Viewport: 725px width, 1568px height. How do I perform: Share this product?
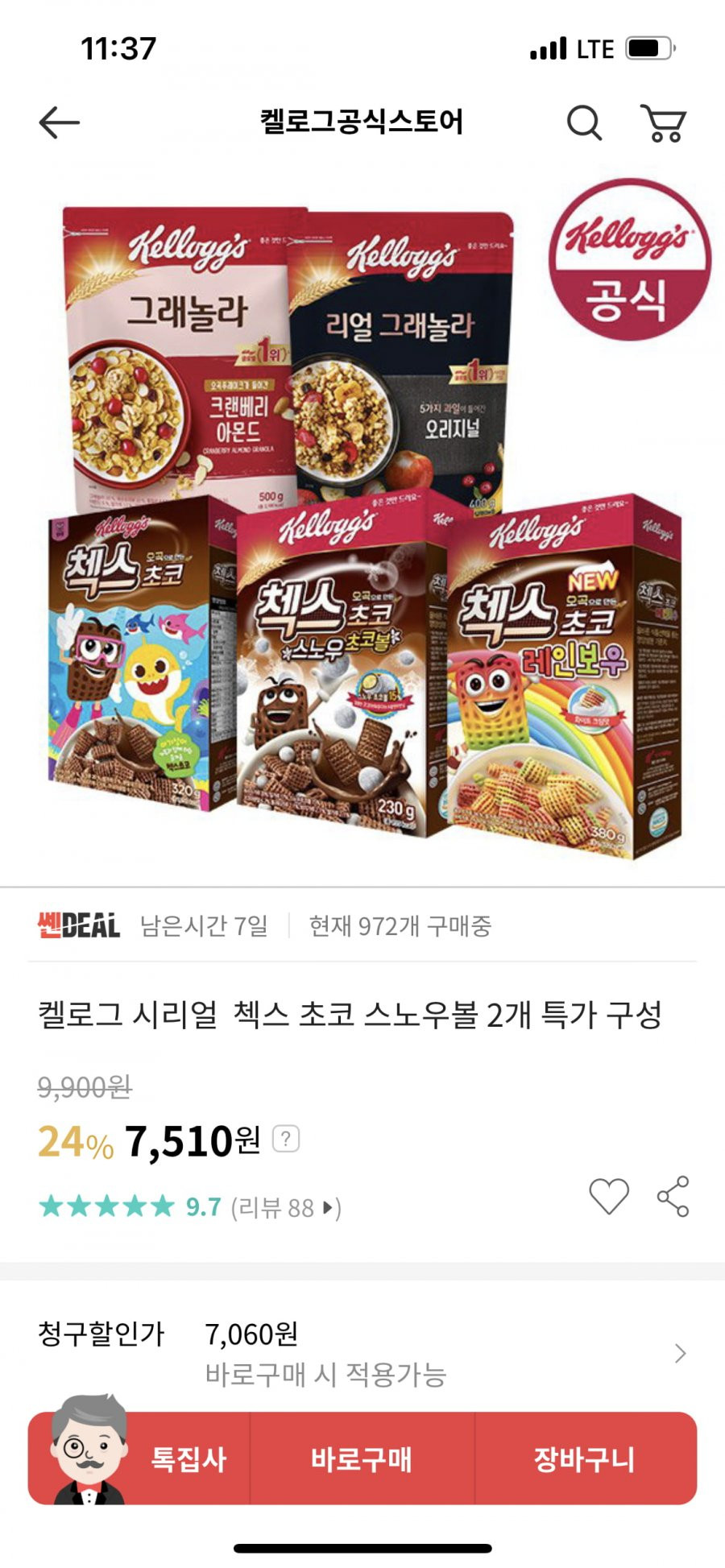pos(673,1196)
